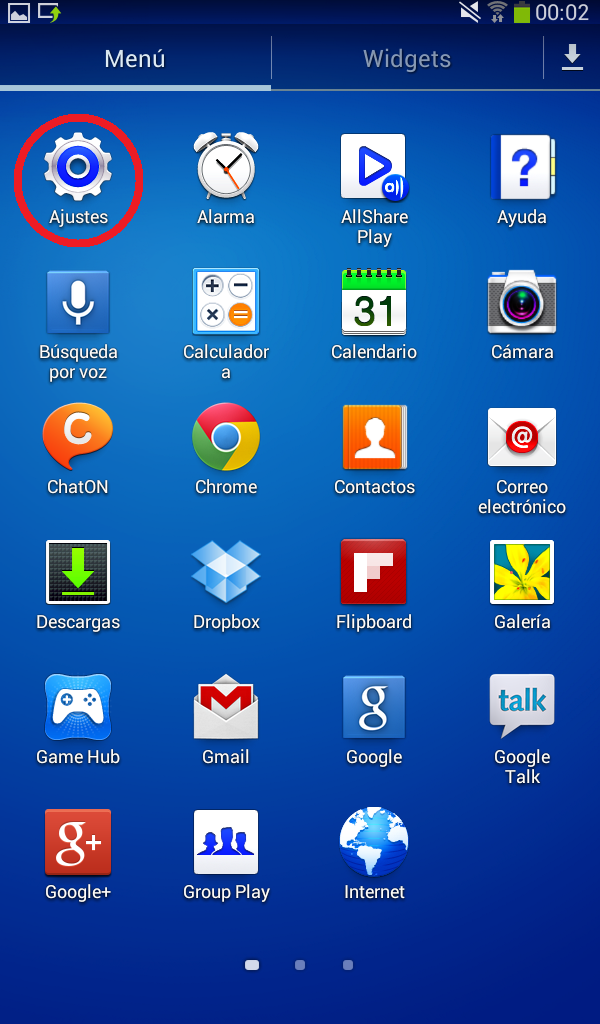The image size is (600, 1024).
Task: Open the Contactos app
Action: tap(374, 439)
